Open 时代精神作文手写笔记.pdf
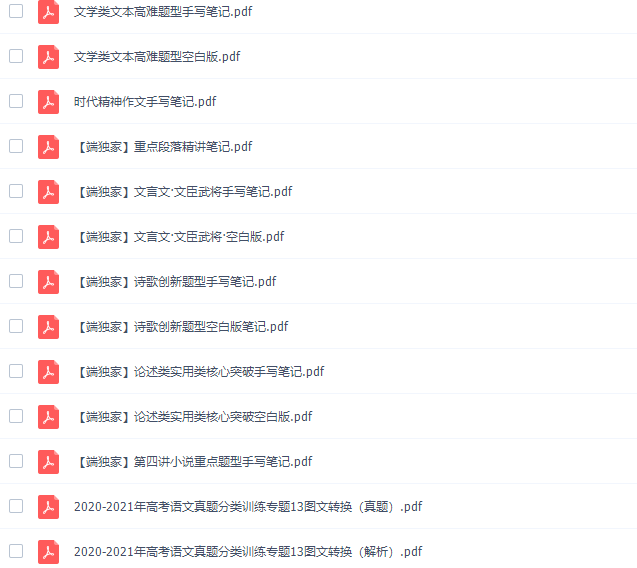Image resolution: width=637 pixels, height=568 pixels. click(145, 101)
